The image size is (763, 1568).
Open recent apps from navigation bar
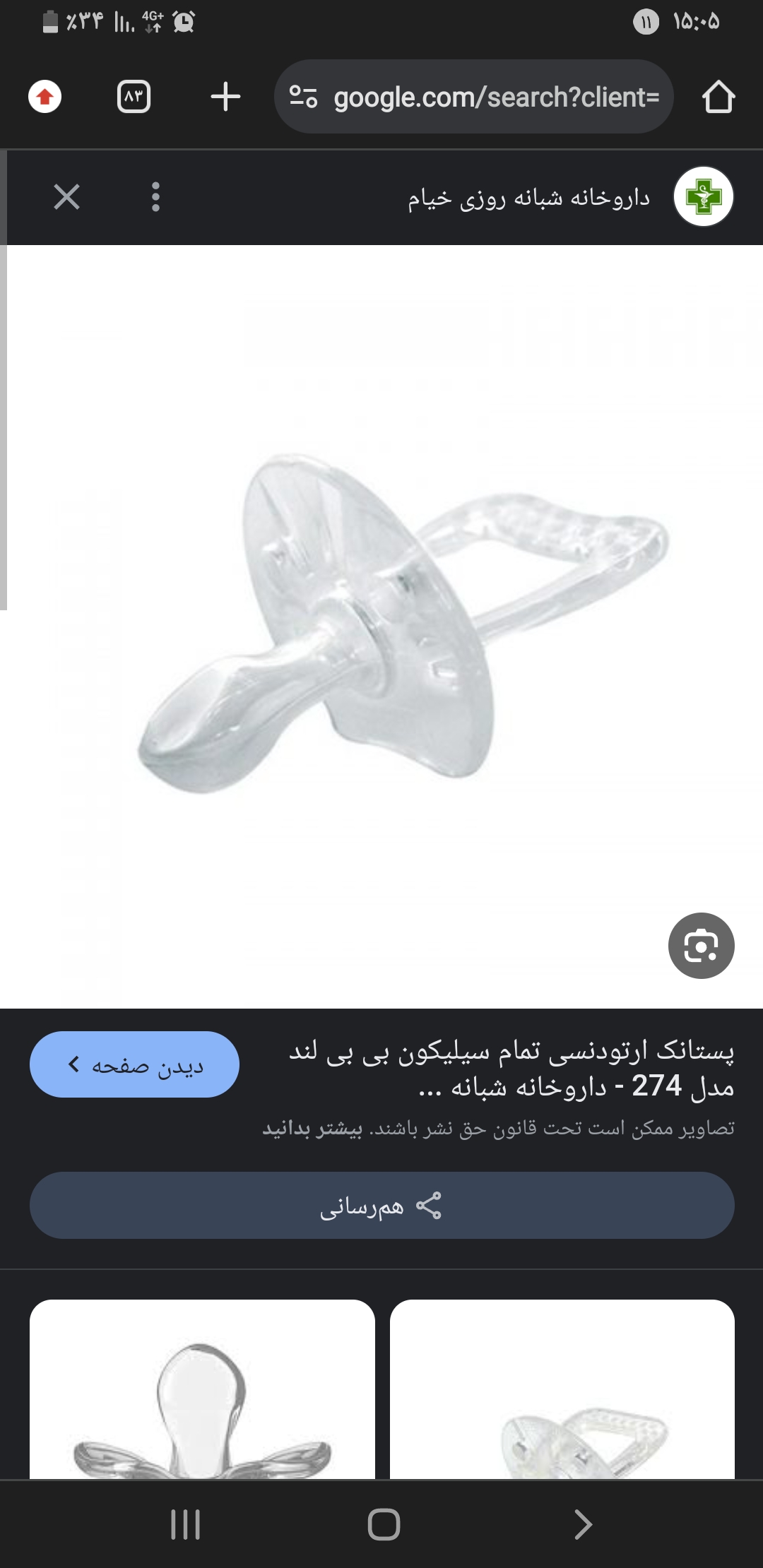(x=185, y=1524)
